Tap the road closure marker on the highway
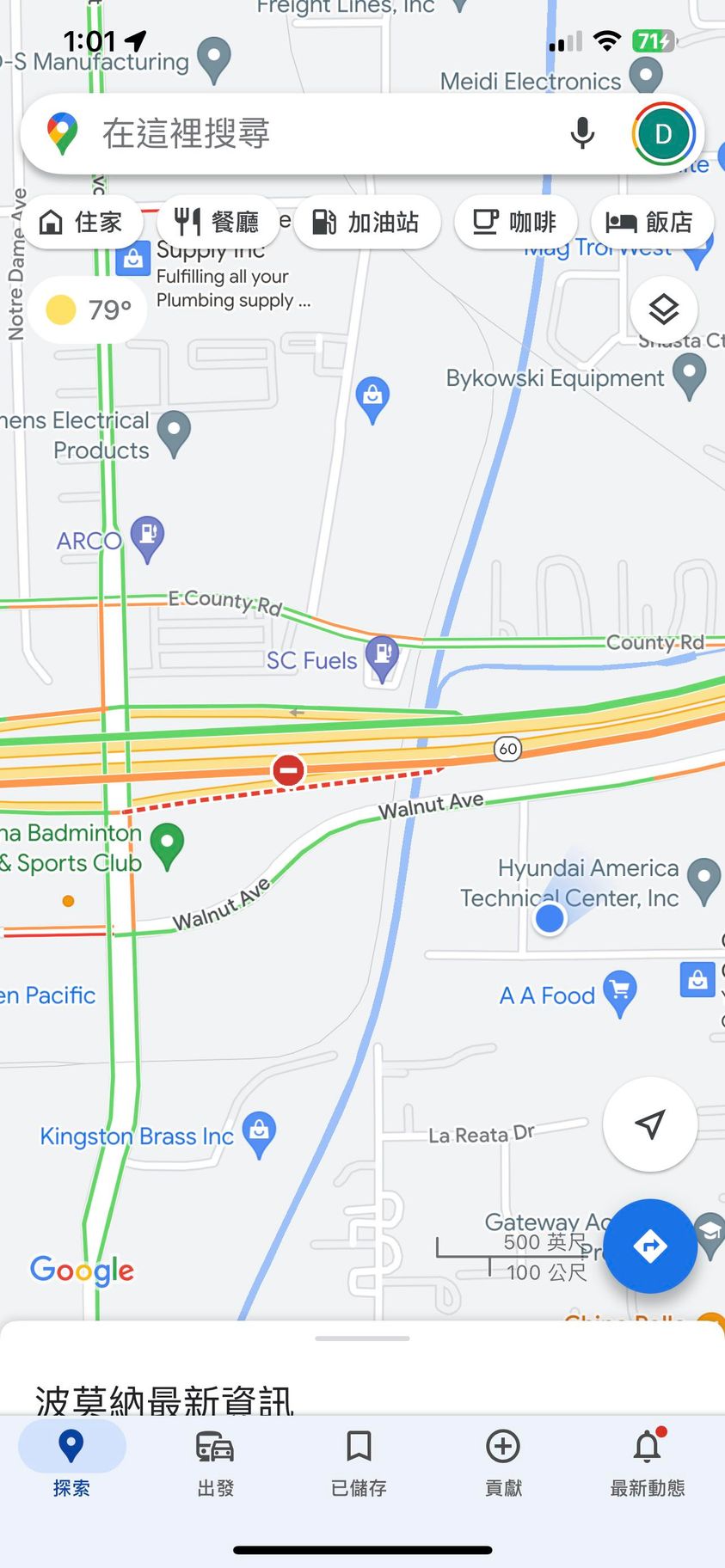 tap(288, 769)
